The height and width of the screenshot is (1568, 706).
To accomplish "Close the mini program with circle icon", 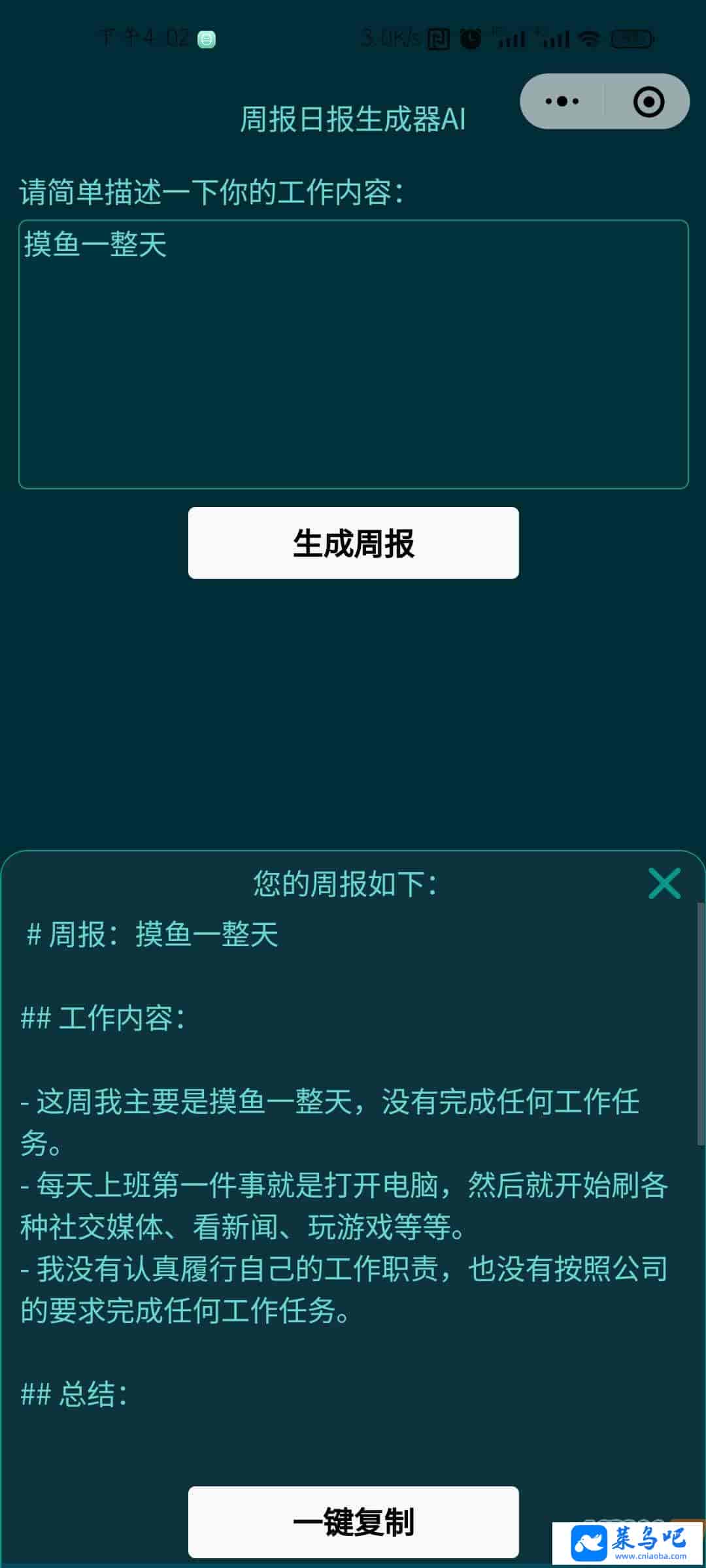I will click(648, 101).
